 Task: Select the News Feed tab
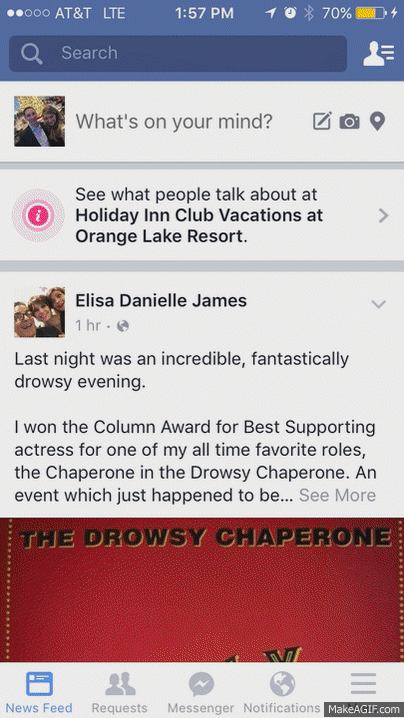(39, 692)
